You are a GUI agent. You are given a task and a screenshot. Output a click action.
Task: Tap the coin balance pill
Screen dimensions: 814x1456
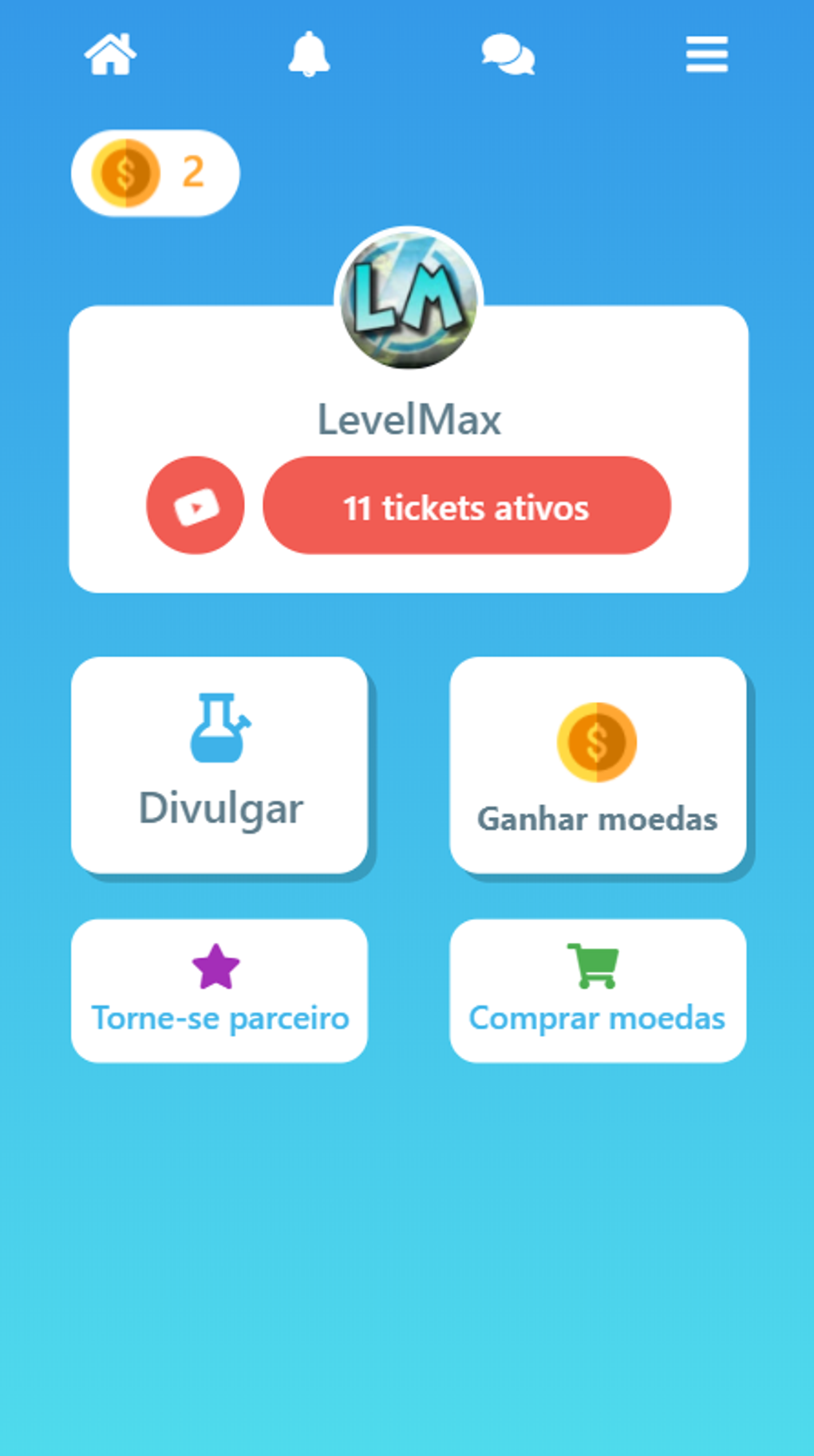(155, 172)
